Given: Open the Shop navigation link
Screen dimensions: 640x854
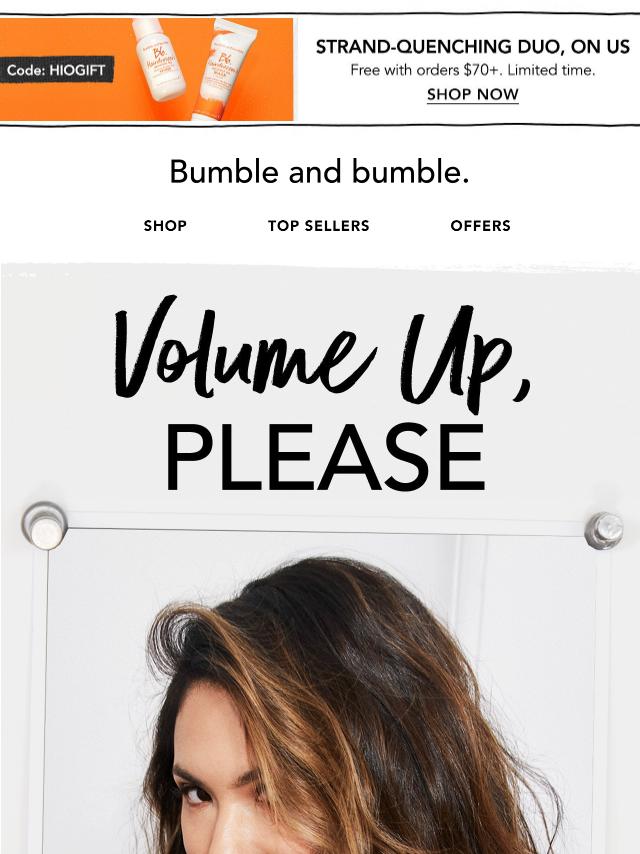Looking at the screenshot, I should coord(165,226).
